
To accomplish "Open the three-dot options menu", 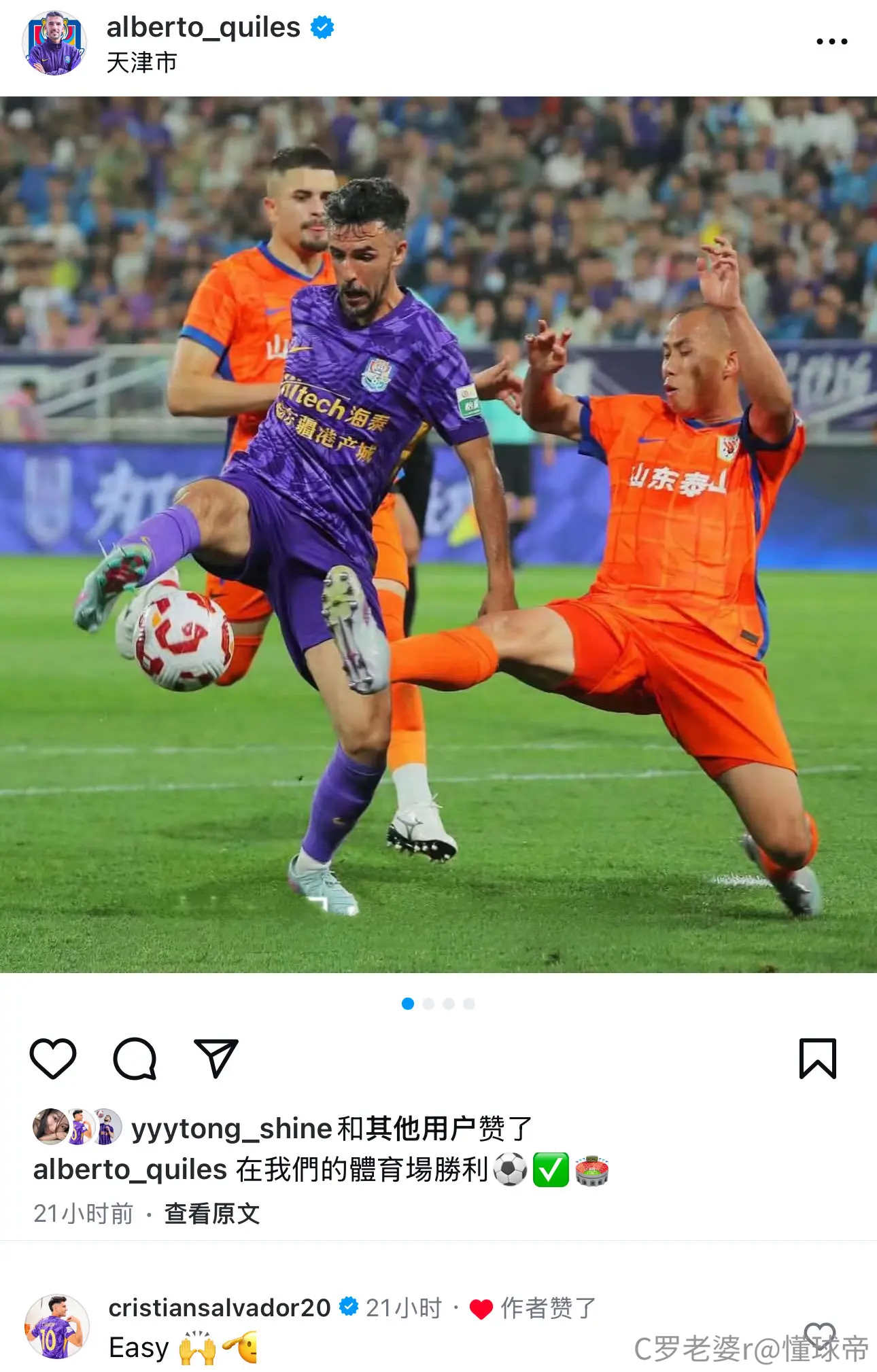I will click(x=831, y=41).
